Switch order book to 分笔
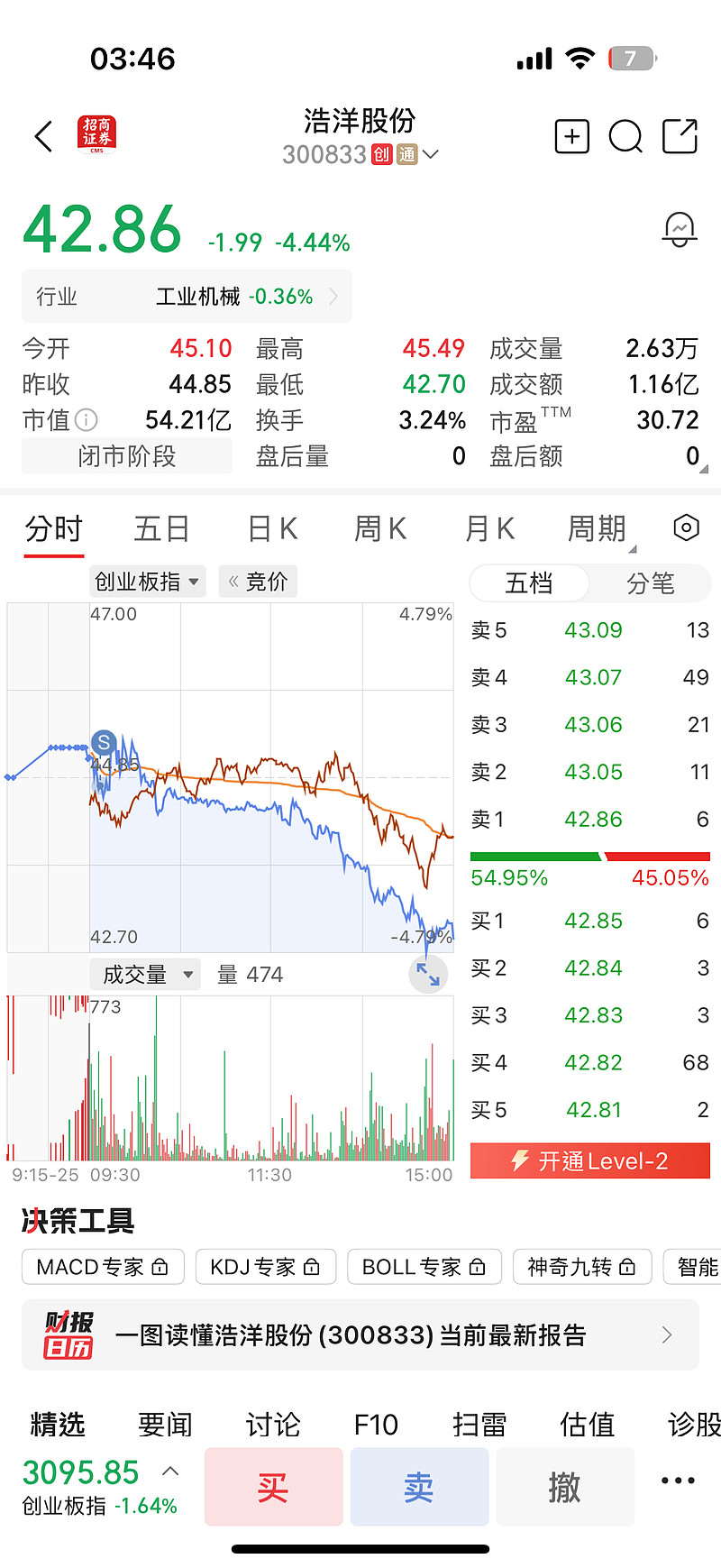The height and width of the screenshot is (1568, 721). (x=650, y=583)
